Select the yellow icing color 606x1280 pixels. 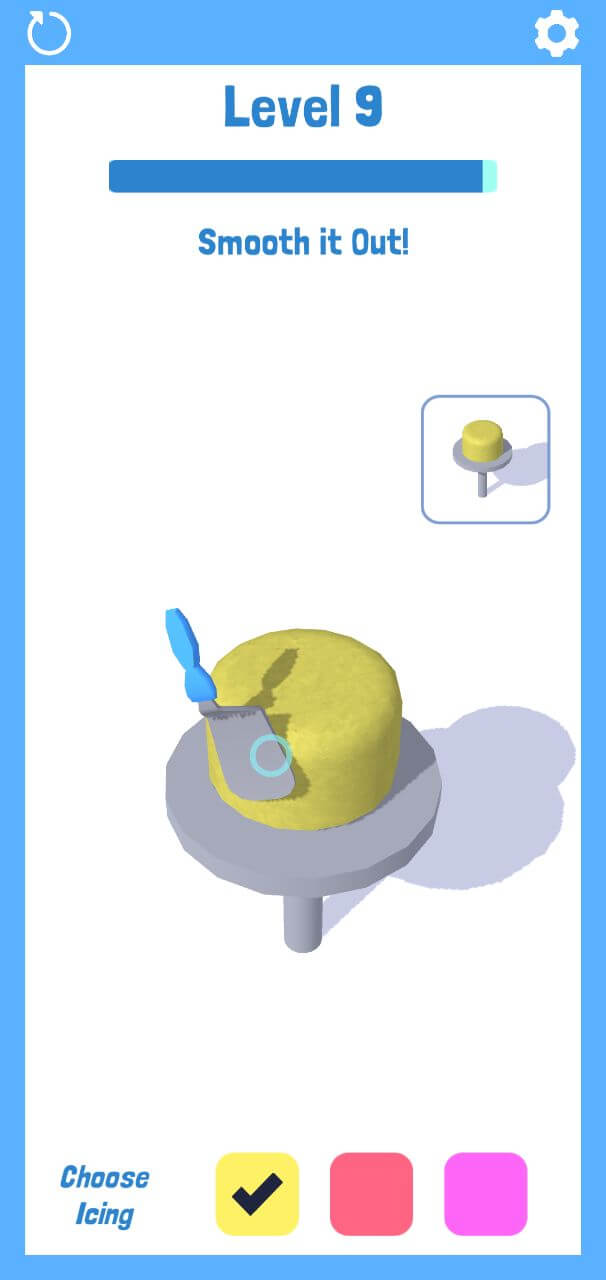pos(257,1193)
